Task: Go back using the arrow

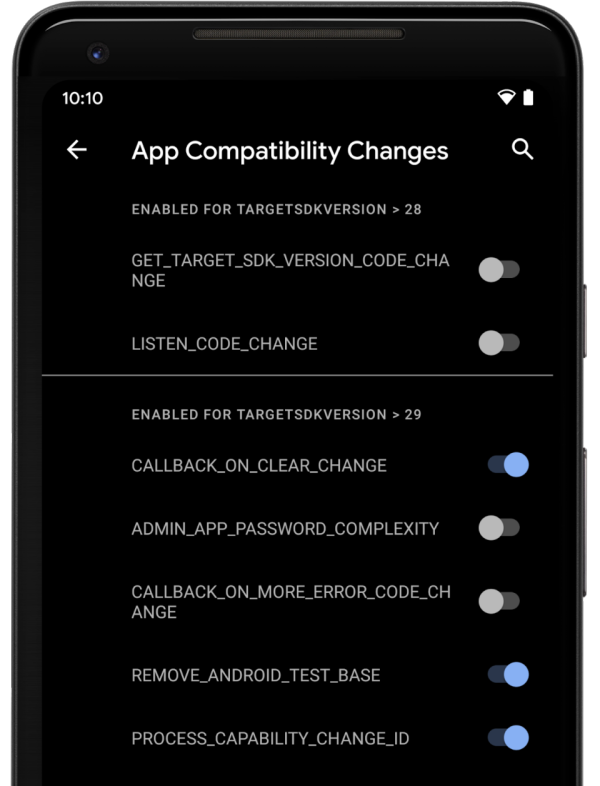Action: point(77,150)
